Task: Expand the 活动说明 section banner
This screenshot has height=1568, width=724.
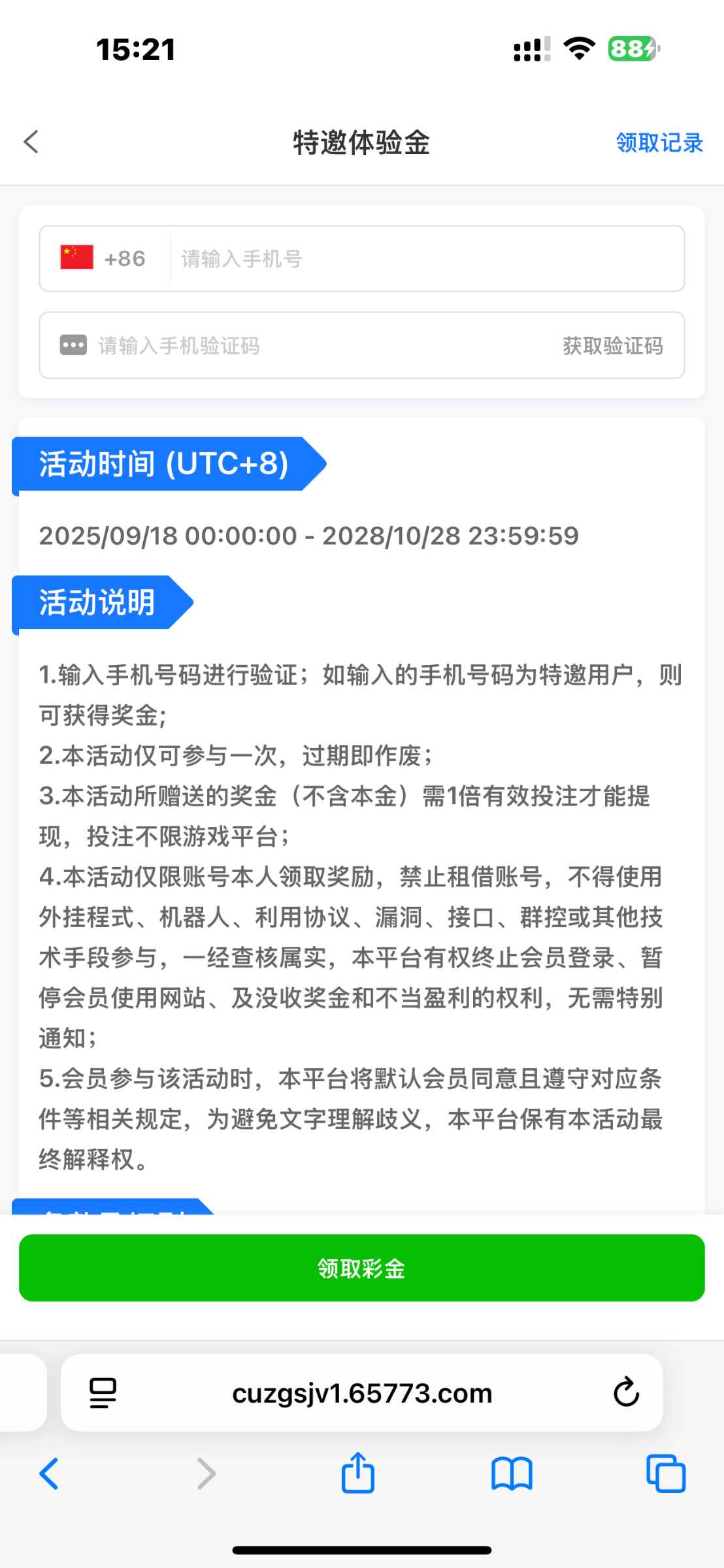Action: coord(97,603)
